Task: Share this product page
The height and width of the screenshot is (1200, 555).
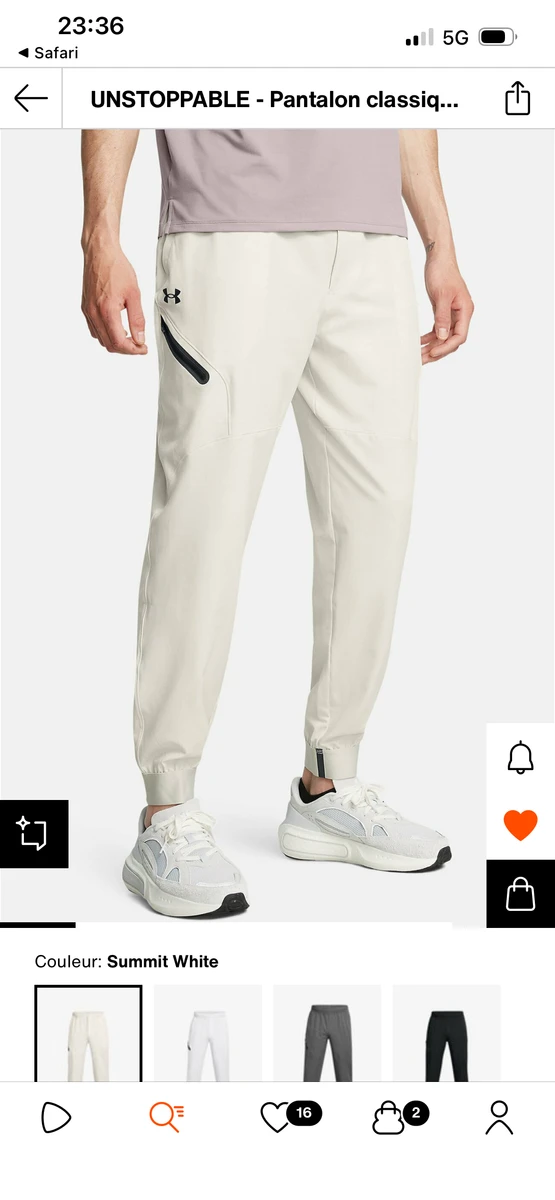Action: coord(517,98)
